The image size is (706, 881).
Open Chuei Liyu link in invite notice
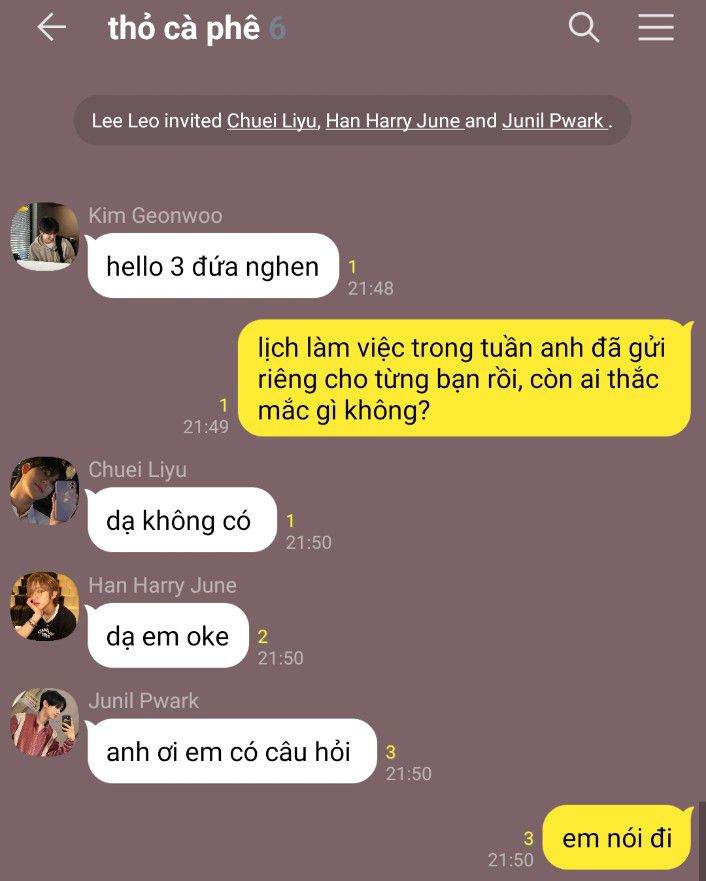pos(272,121)
